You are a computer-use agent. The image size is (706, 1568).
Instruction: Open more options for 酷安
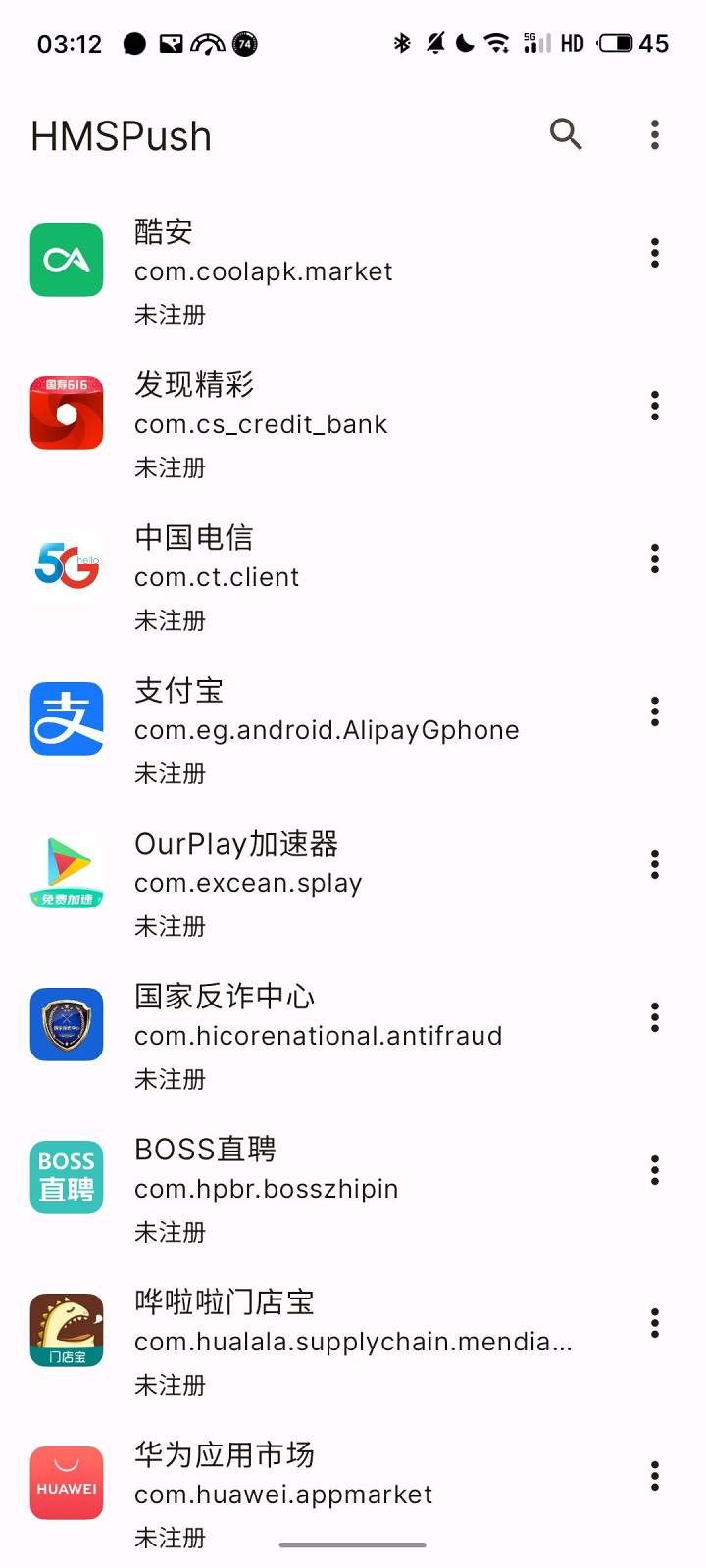(655, 253)
